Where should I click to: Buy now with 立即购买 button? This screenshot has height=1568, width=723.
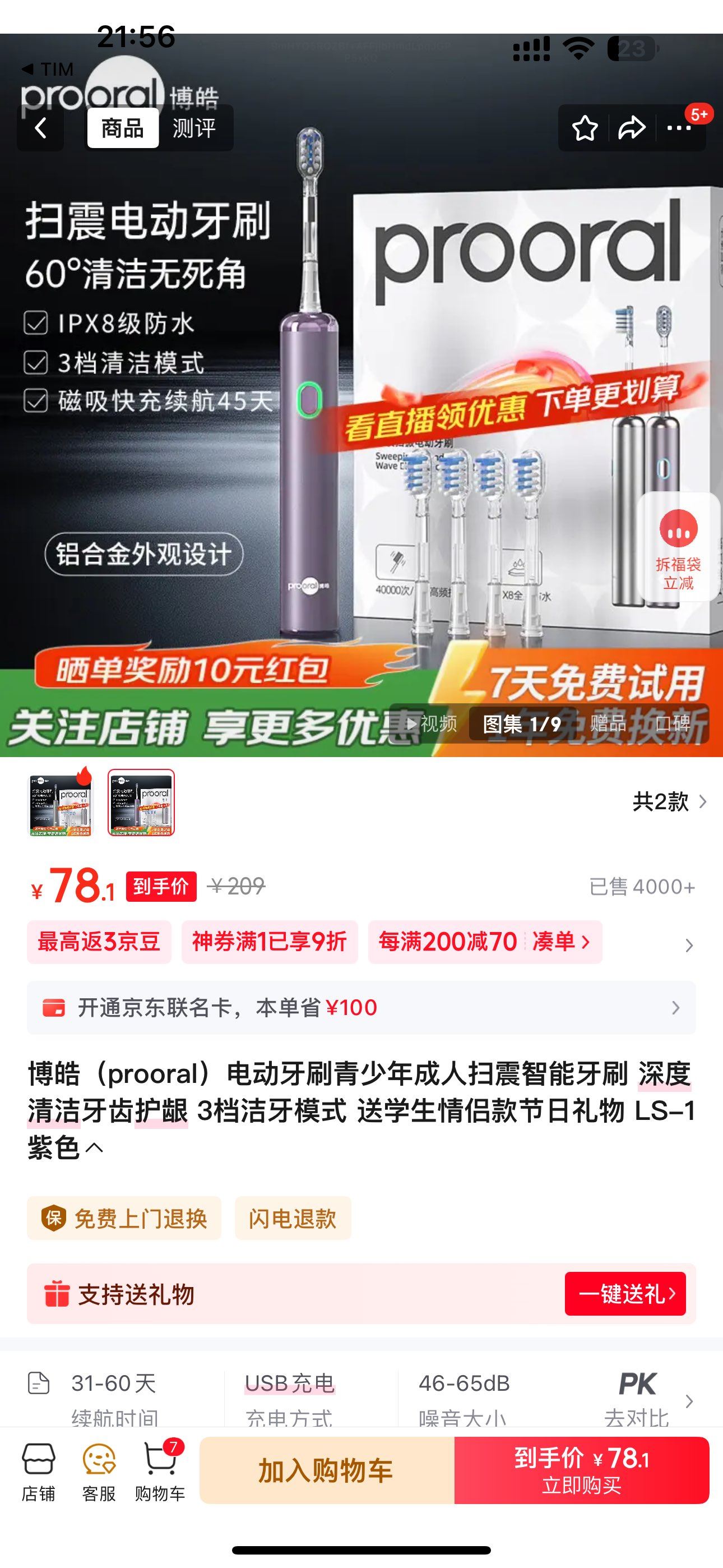click(x=582, y=1470)
